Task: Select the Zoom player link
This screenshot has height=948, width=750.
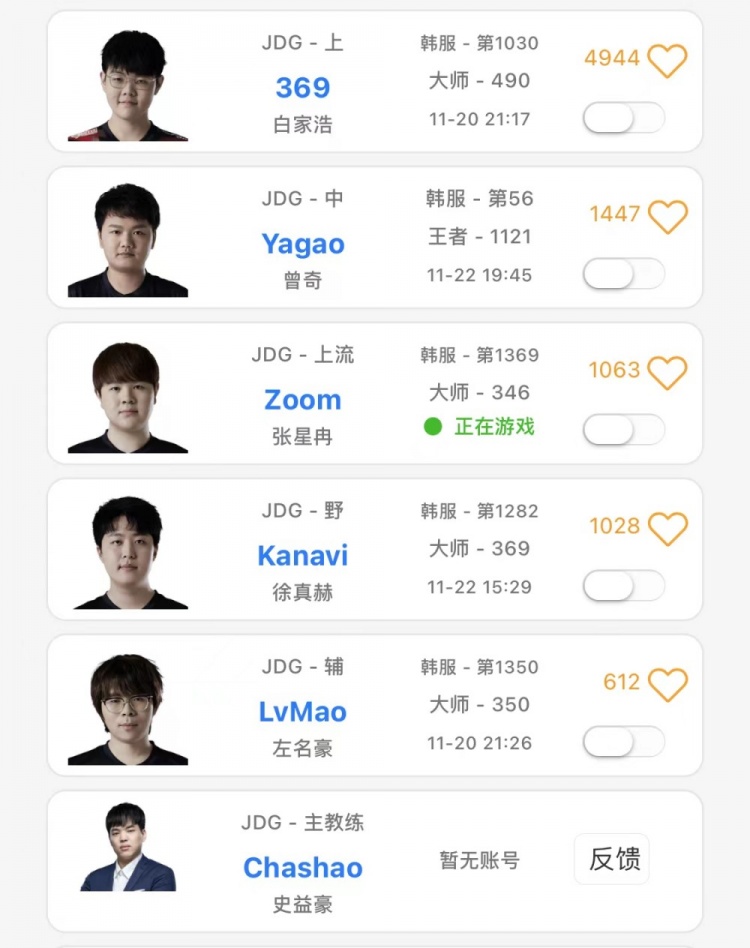Action: coord(303,400)
